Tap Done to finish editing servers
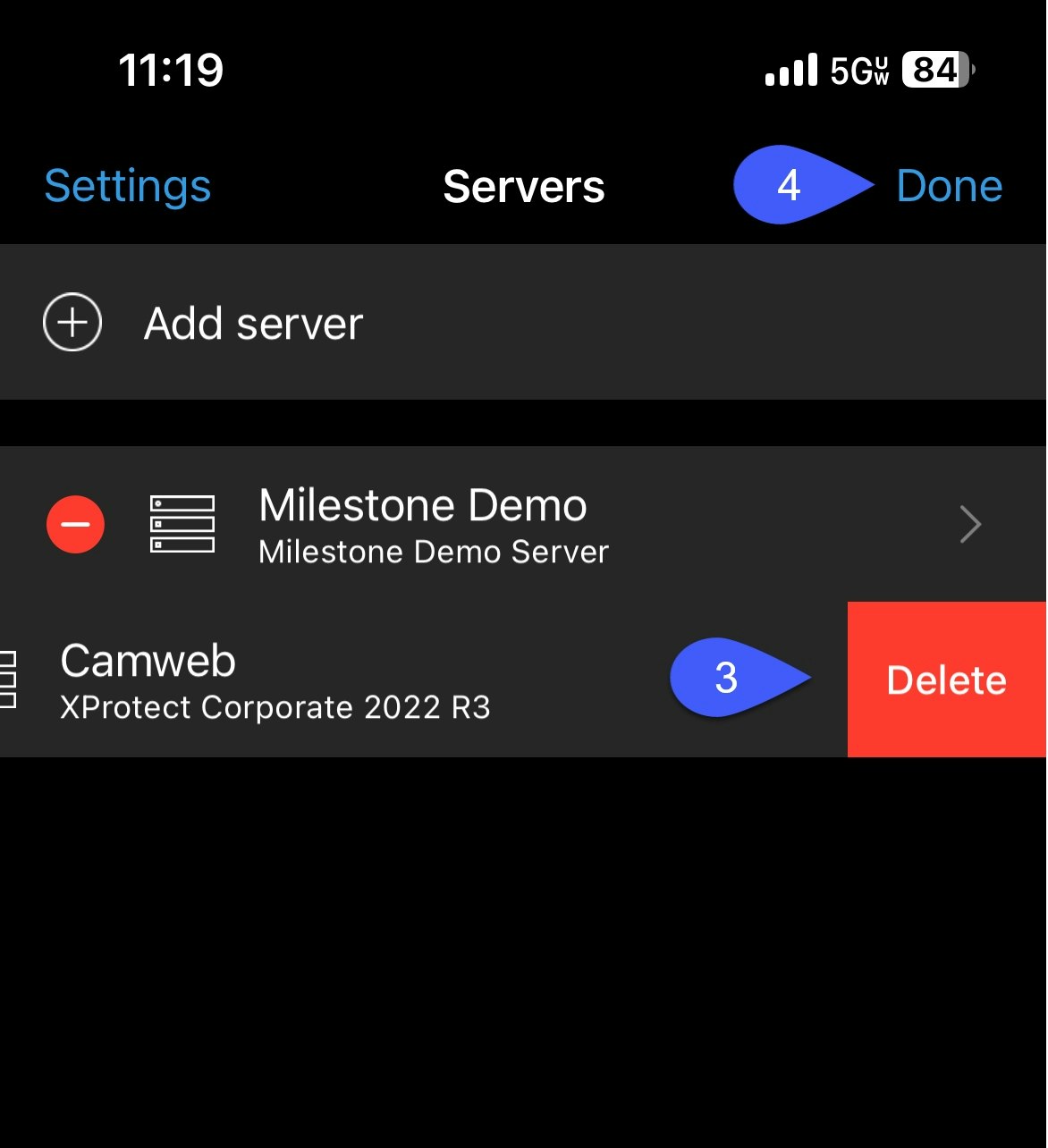 click(x=949, y=186)
